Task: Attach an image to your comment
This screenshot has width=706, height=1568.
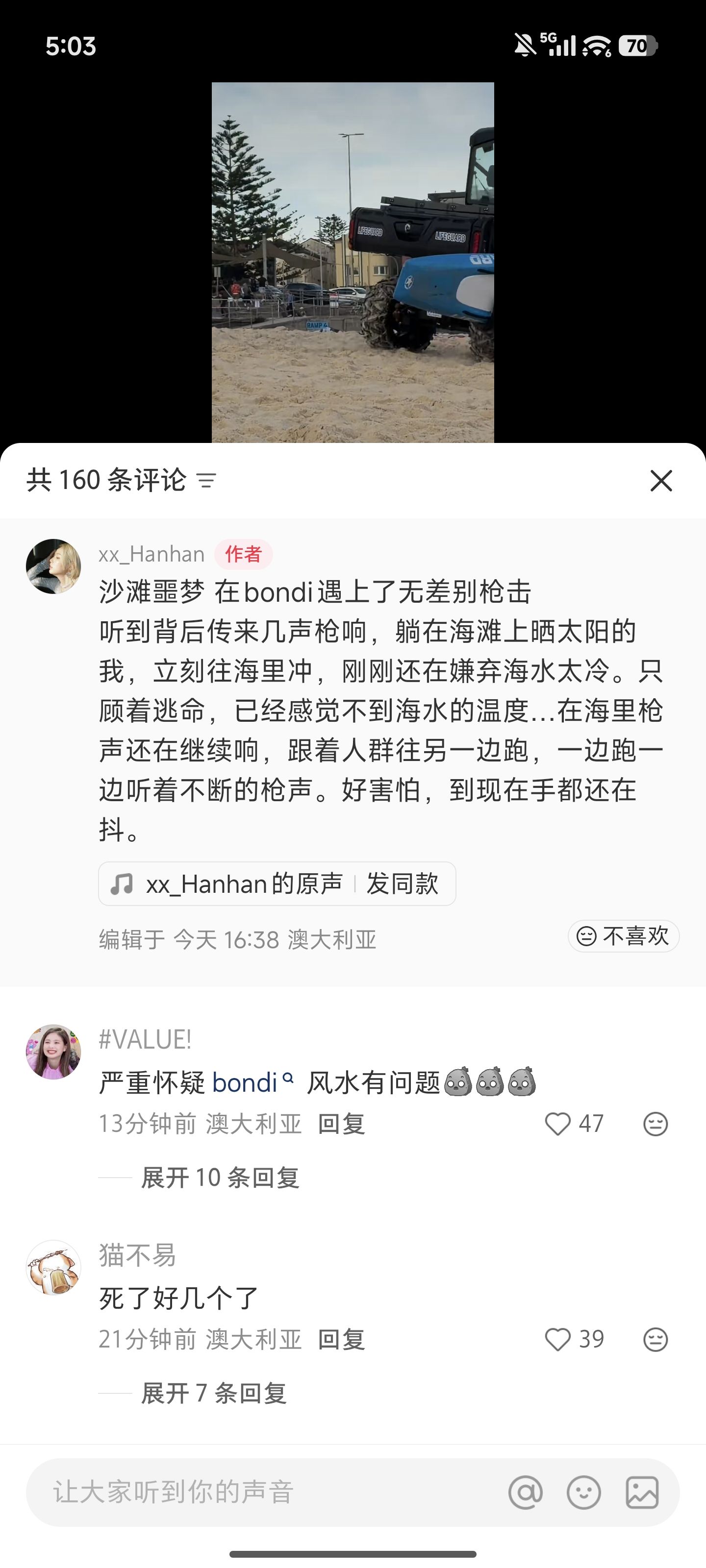Action: coord(642,1492)
